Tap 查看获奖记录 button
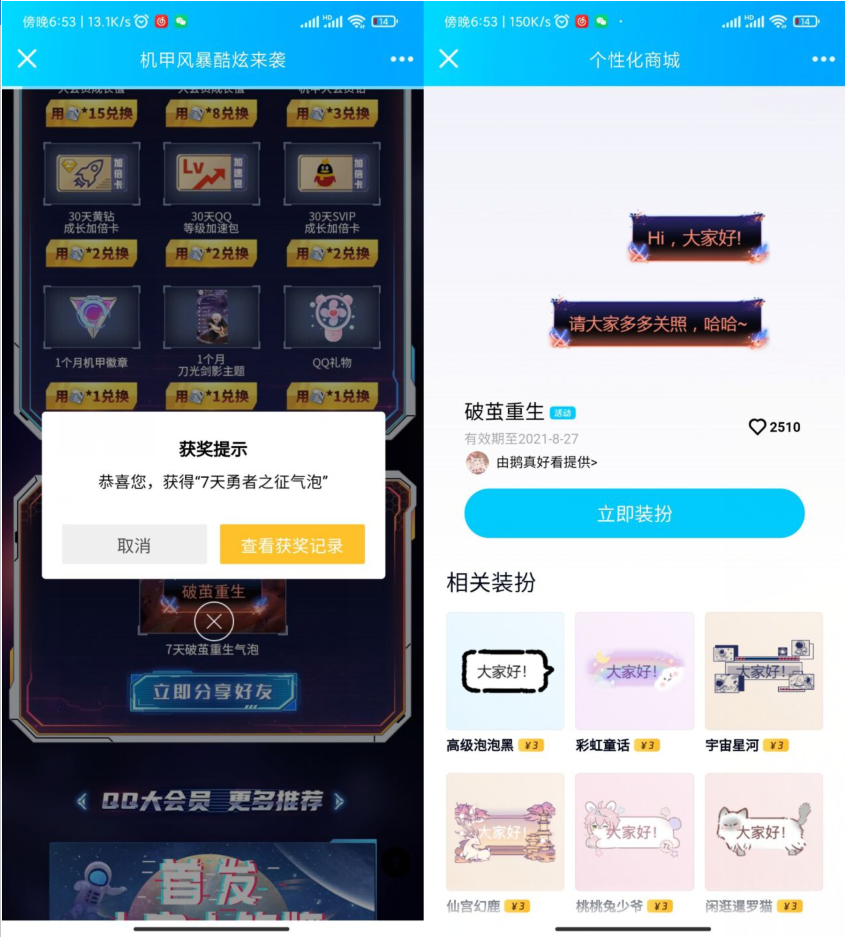 (292, 545)
